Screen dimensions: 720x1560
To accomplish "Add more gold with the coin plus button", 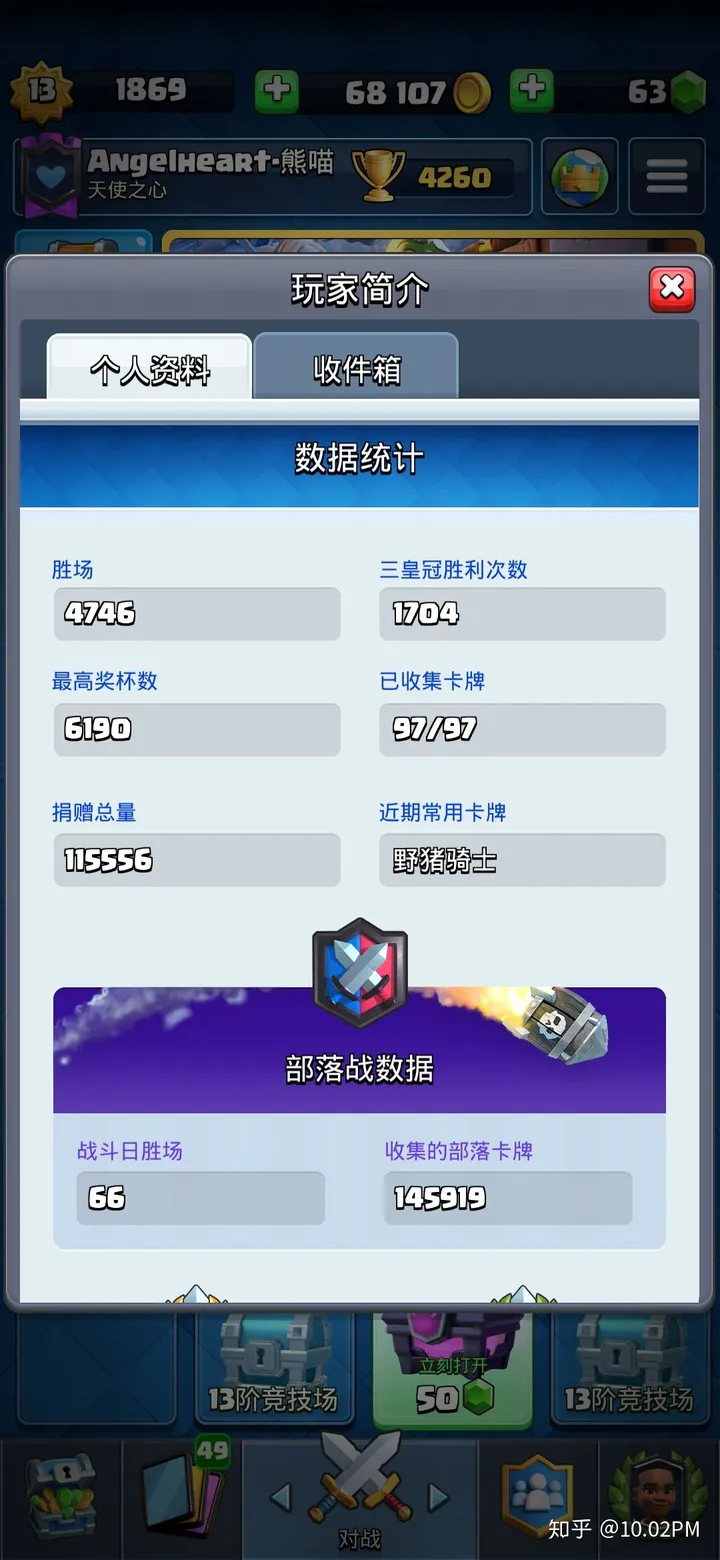I will [276, 91].
